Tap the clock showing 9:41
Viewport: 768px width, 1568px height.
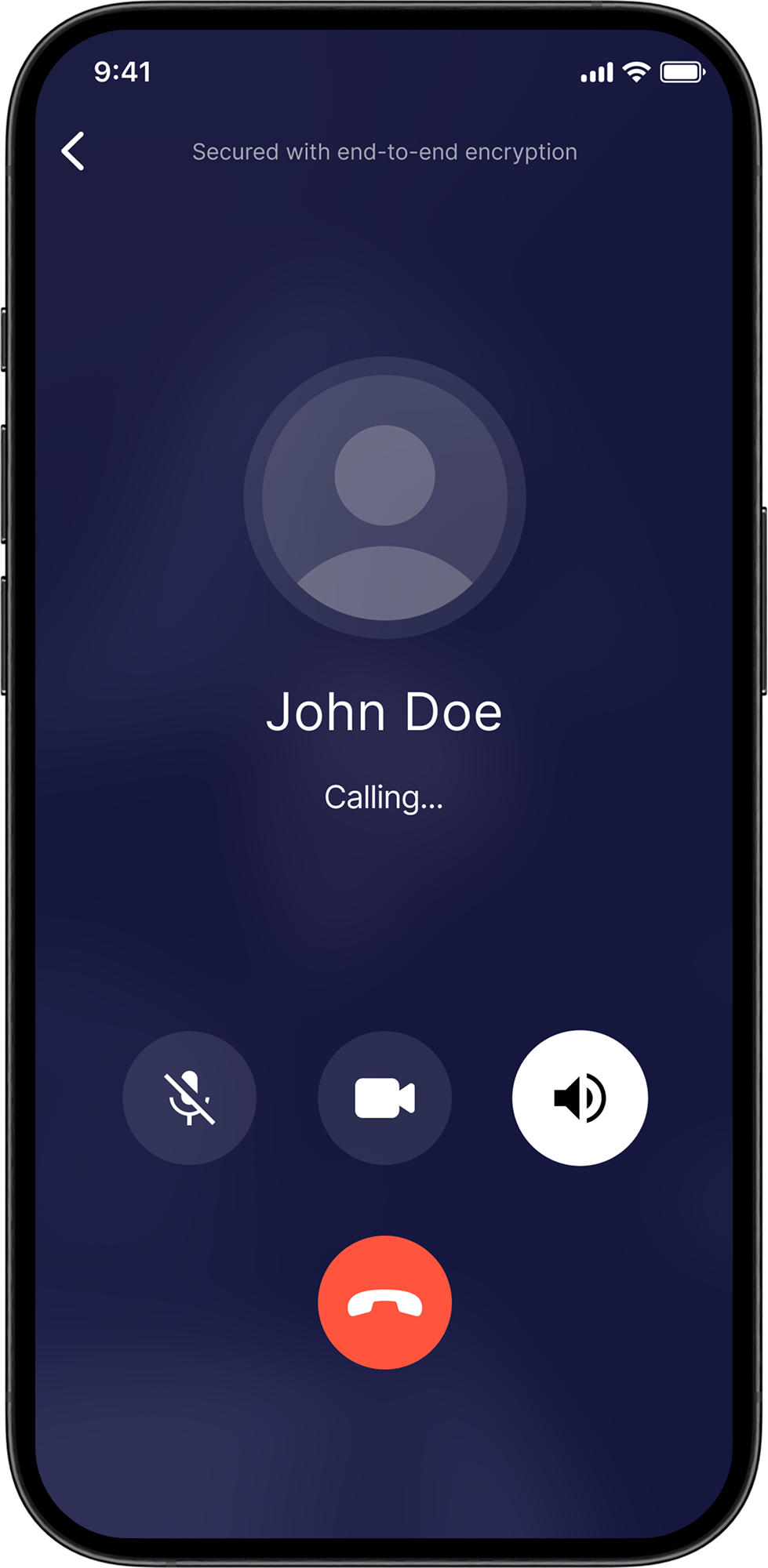click(x=122, y=71)
